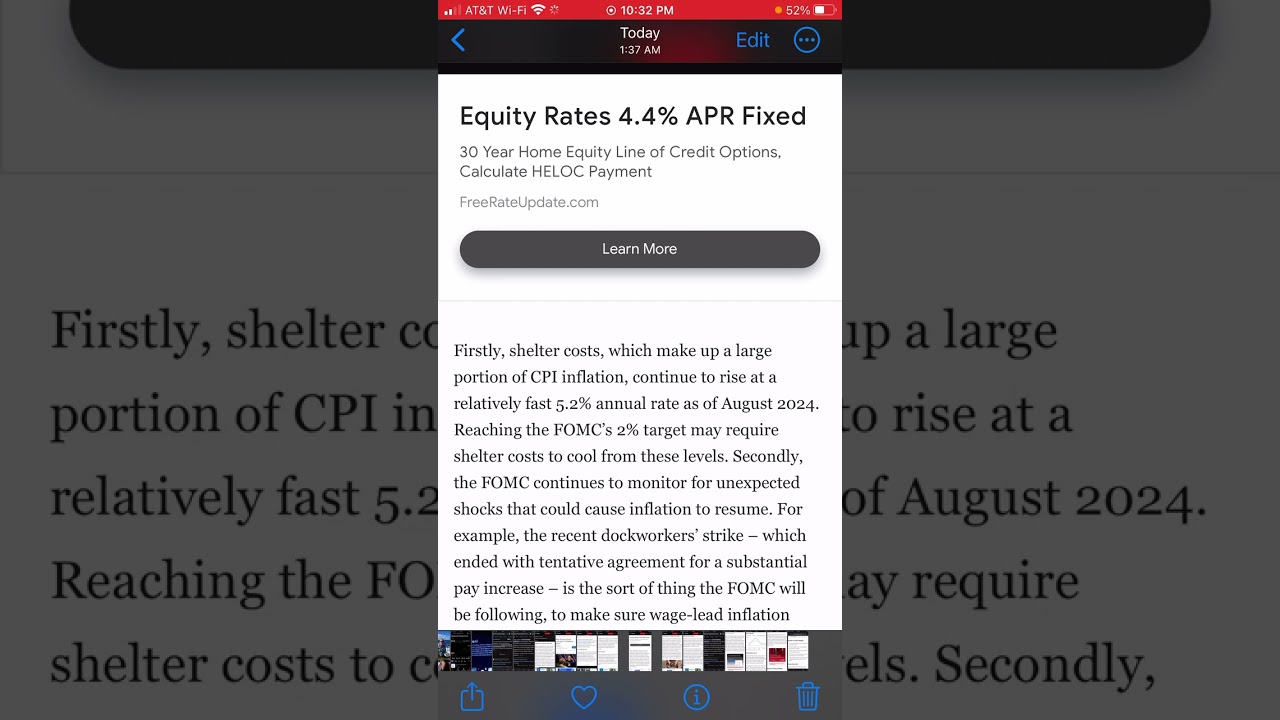
Task: Share this screenshot
Action: [472, 697]
